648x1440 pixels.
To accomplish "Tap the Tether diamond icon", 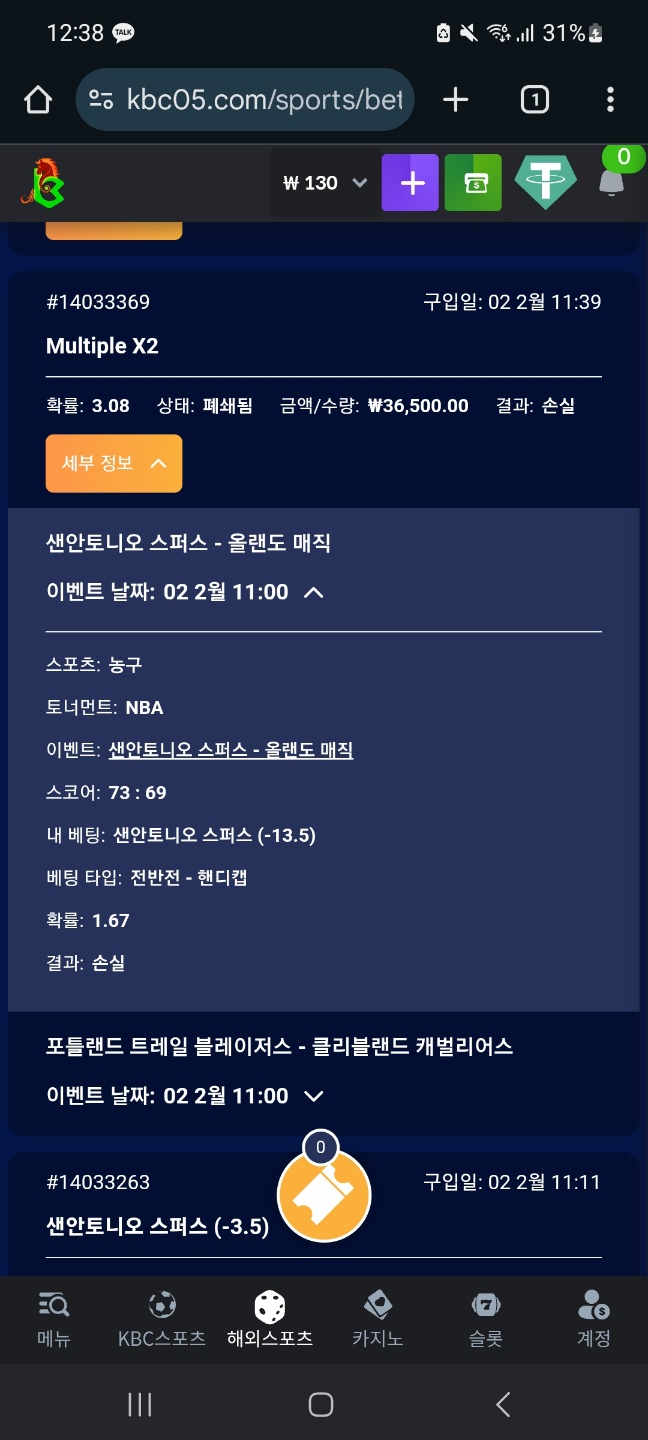I will point(545,183).
